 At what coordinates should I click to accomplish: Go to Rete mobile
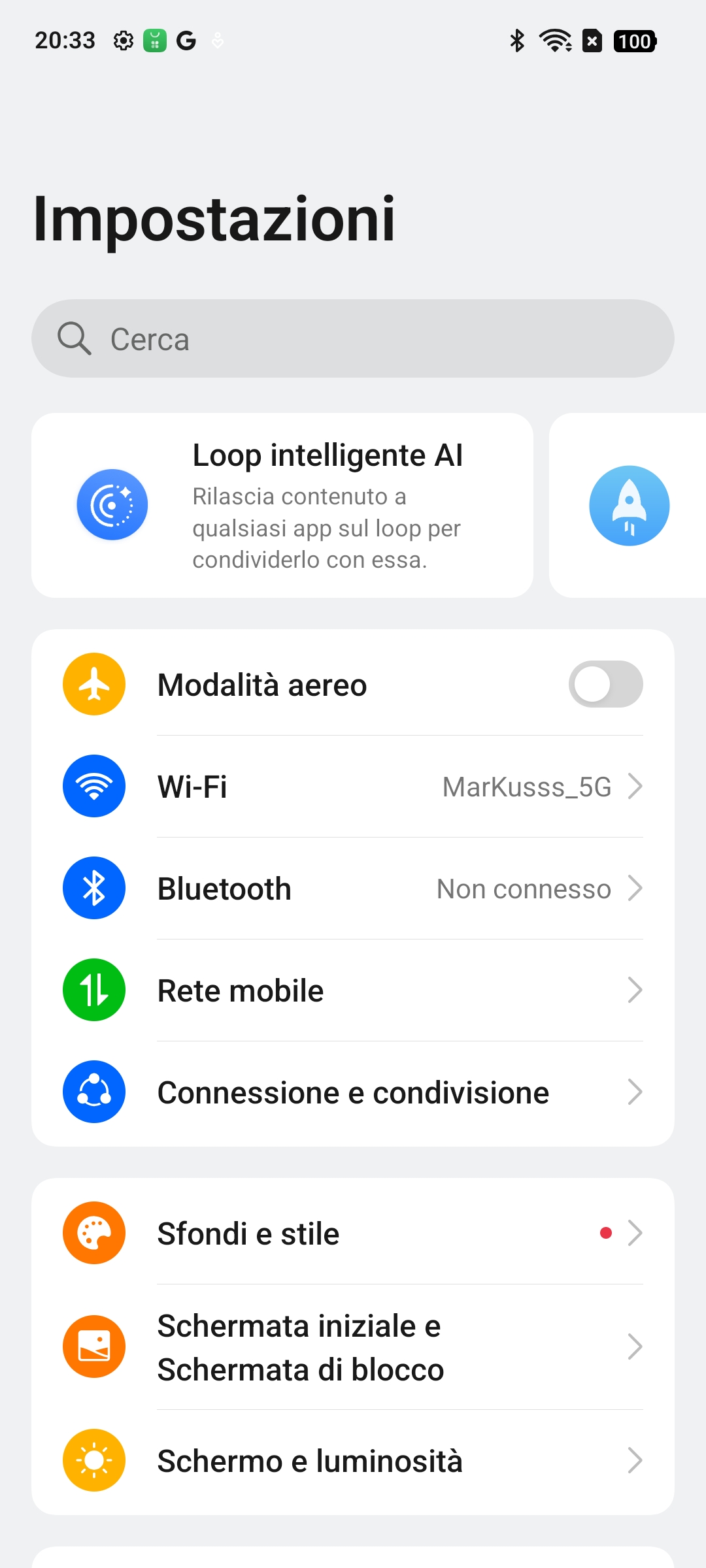click(353, 990)
